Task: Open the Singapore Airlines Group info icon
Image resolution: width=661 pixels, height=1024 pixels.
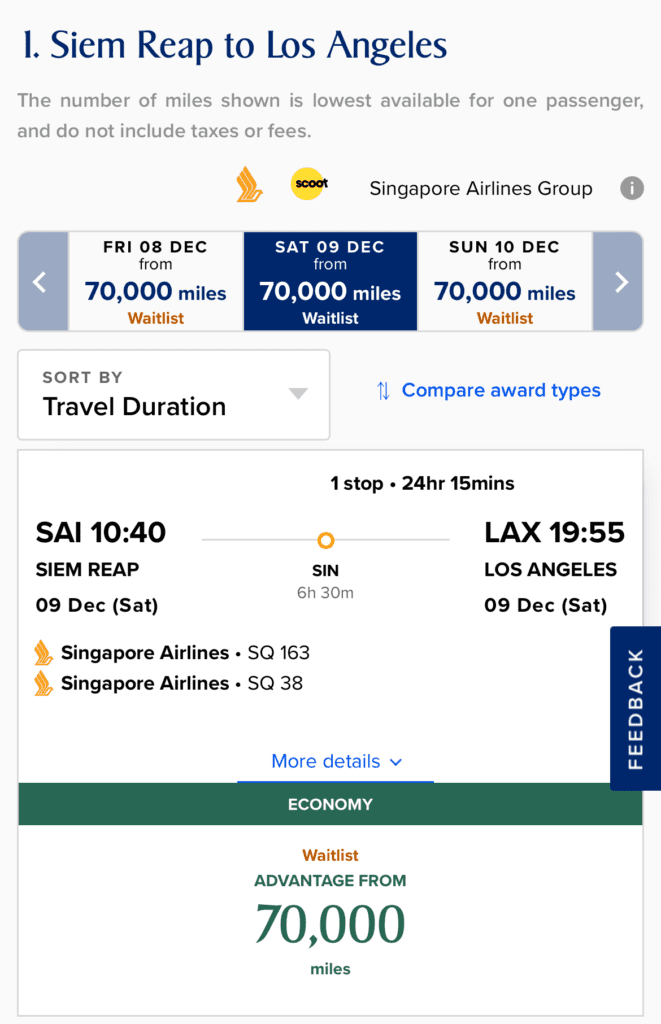Action: click(631, 188)
